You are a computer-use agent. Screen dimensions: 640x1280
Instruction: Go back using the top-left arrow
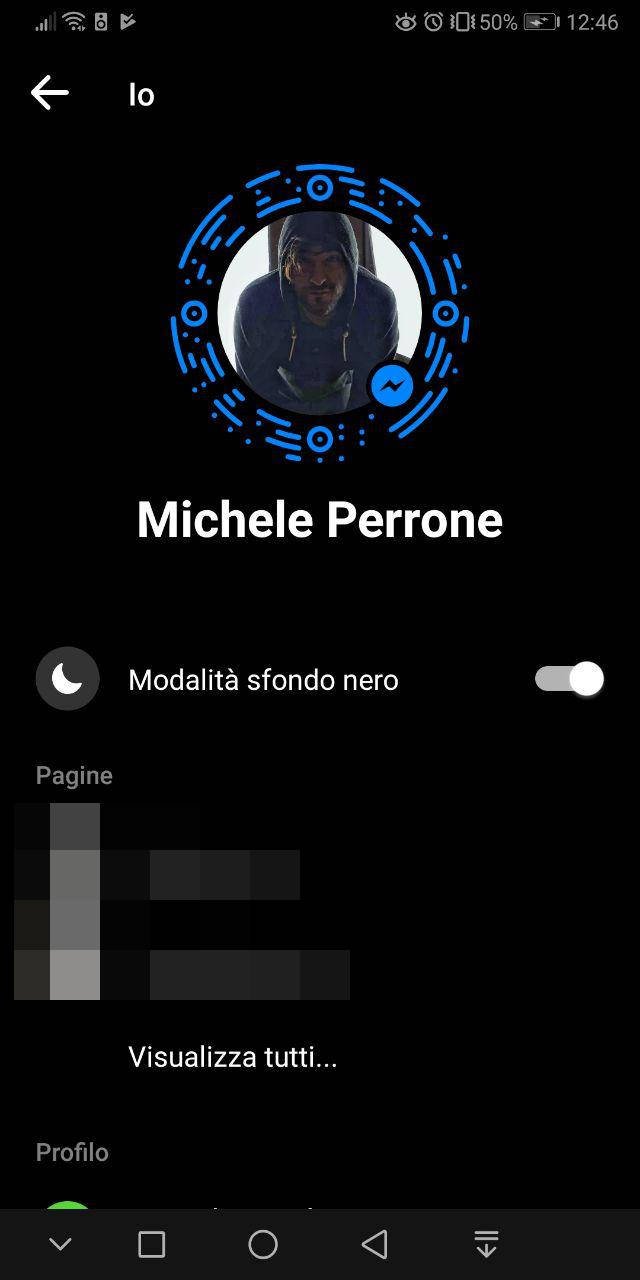tap(49, 94)
